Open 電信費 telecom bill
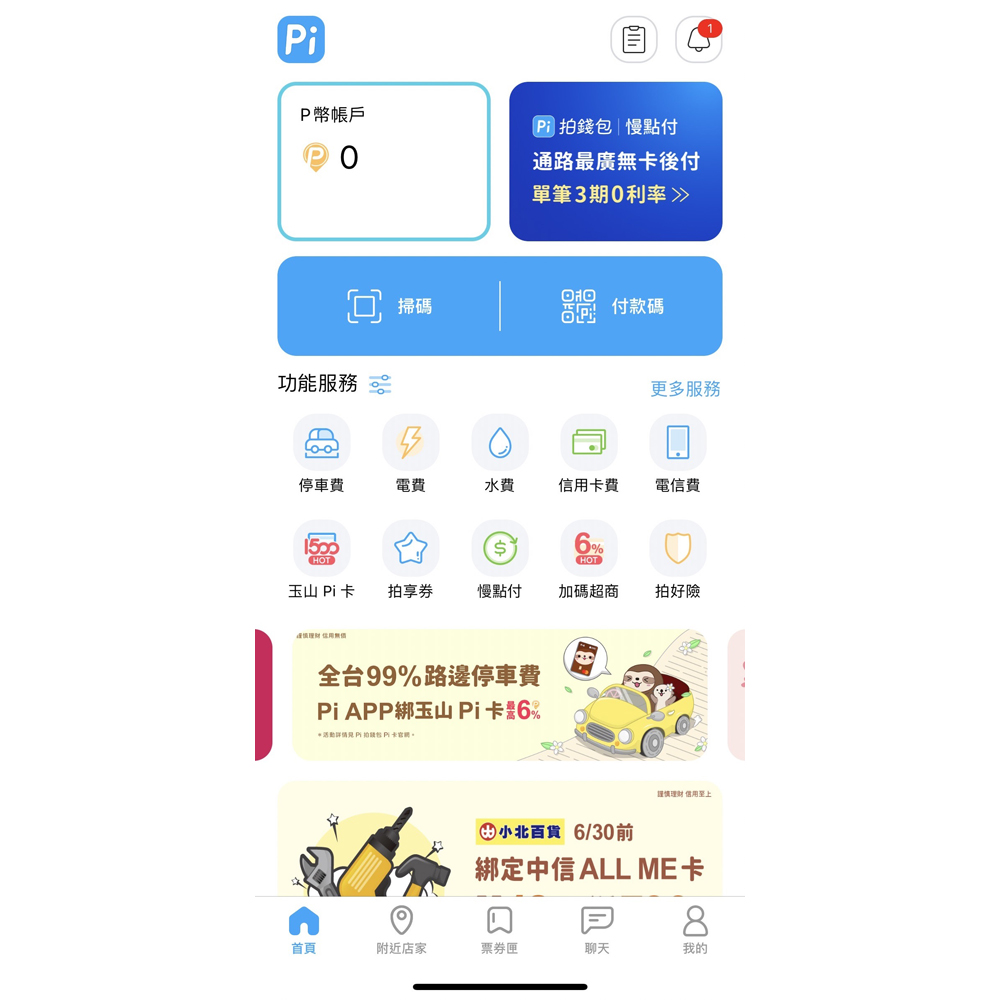 point(678,455)
